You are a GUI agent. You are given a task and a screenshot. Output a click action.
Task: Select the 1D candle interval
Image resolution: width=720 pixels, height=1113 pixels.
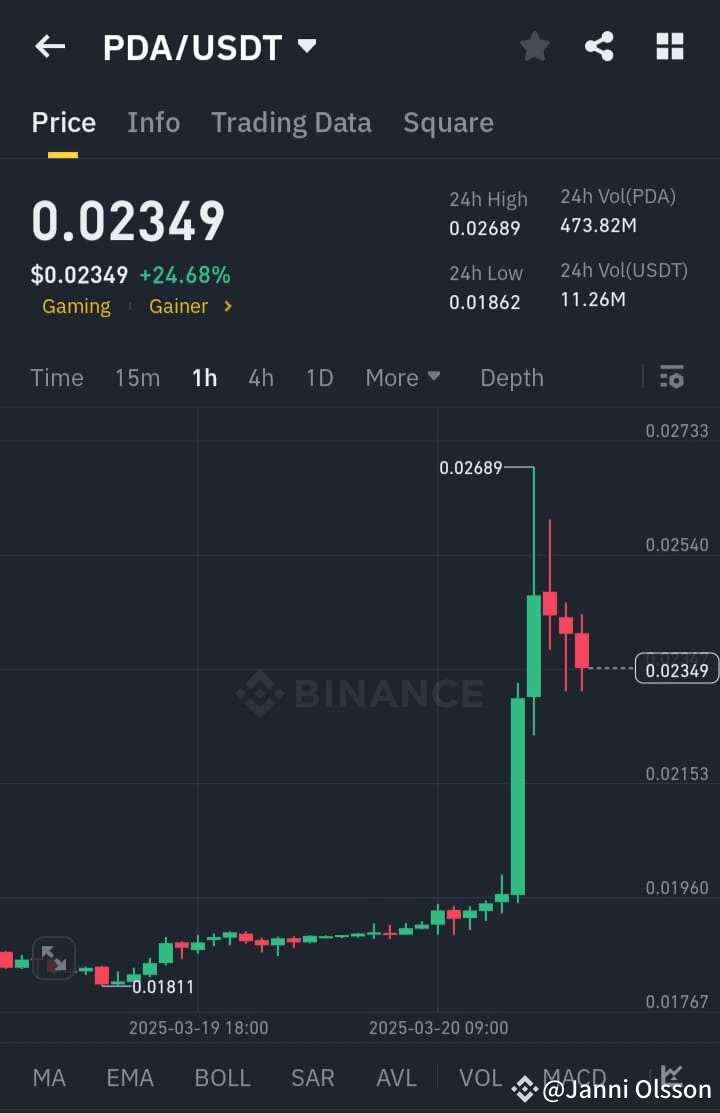(318, 378)
